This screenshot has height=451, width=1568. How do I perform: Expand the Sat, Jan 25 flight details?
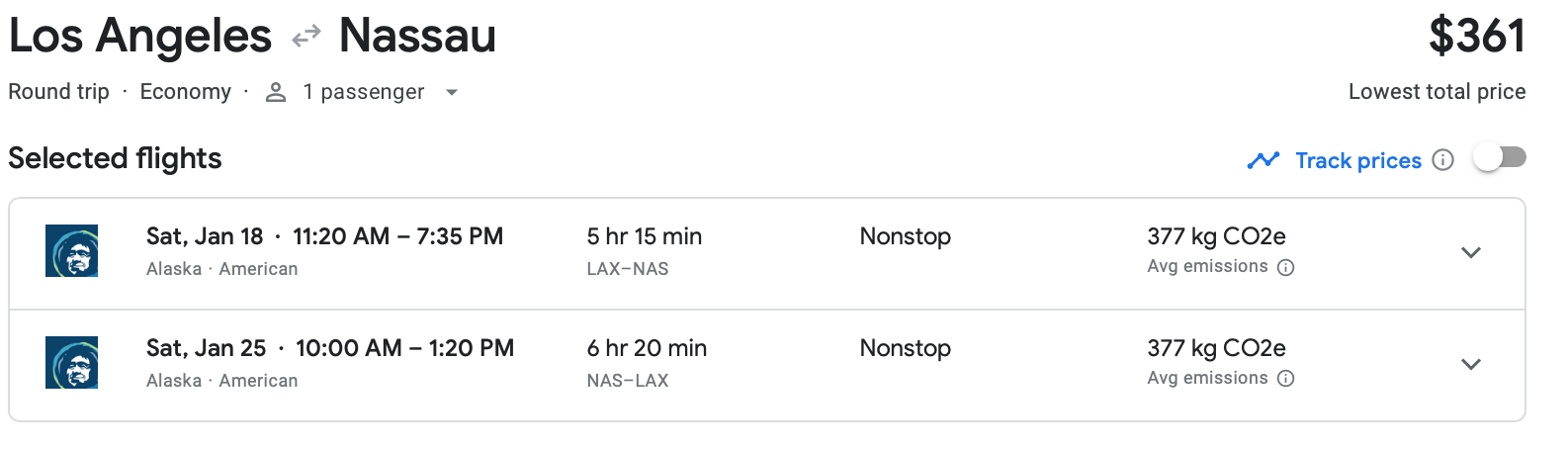pyautogui.click(x=1470, y=364)
